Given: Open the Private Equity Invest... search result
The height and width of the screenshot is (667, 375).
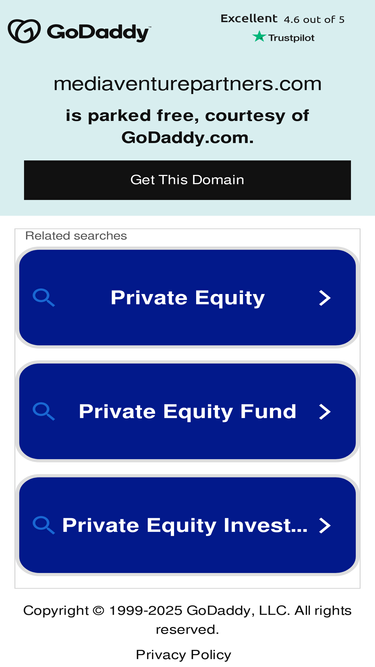Looking at the screenshot, I should (187, 525).
